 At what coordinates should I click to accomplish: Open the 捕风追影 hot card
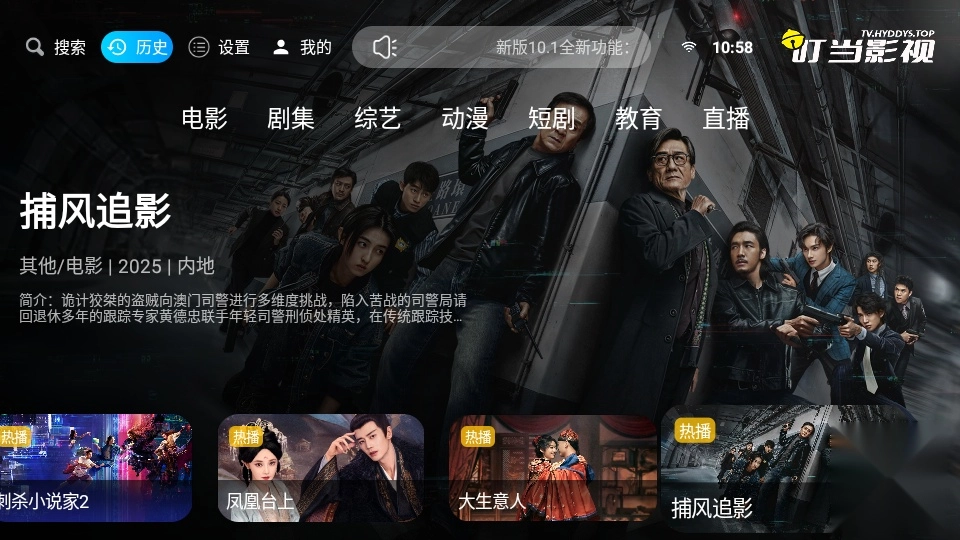(790, 467)
